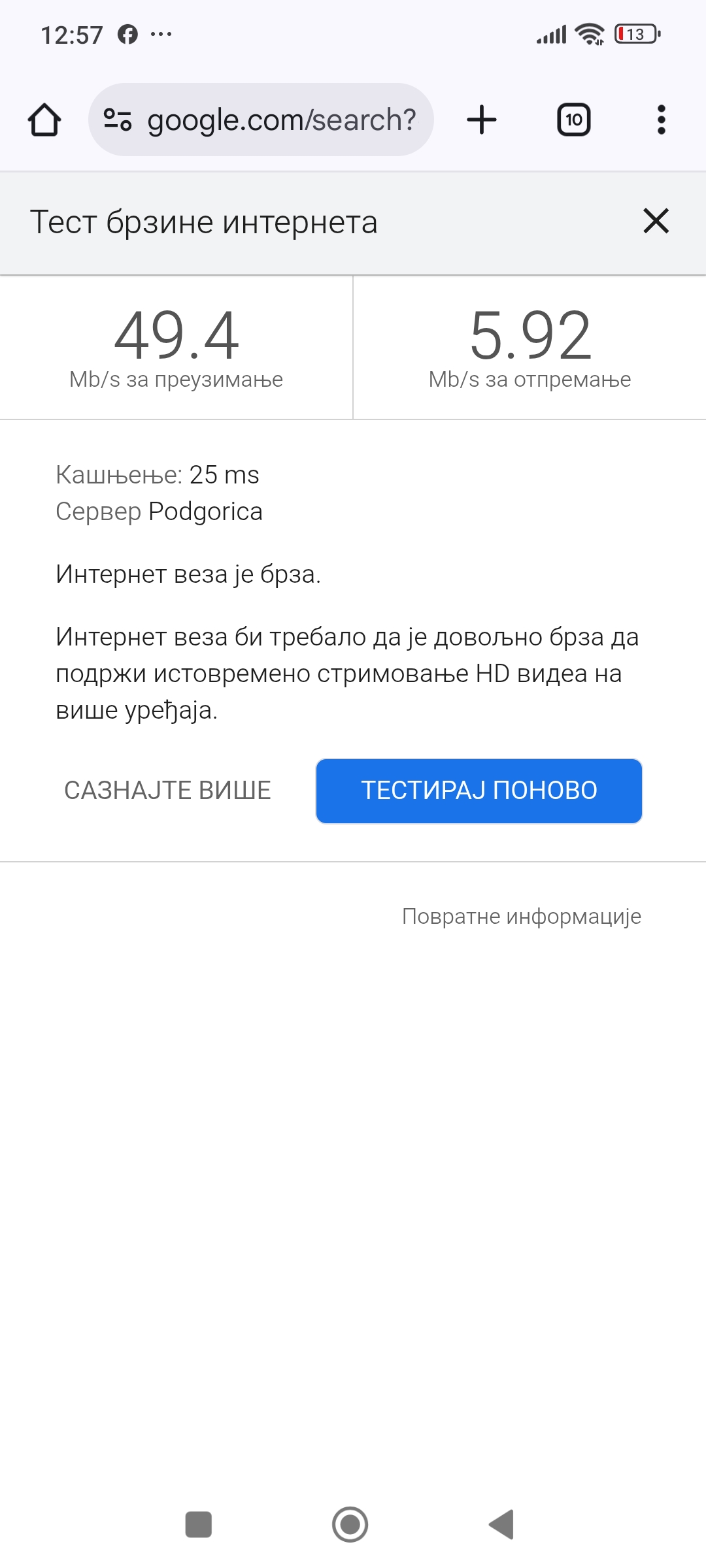706x1568 pixels.
Task: Run the test again with ТЕСТИРАЈ ПОНОВО
Action: point(479,791)
